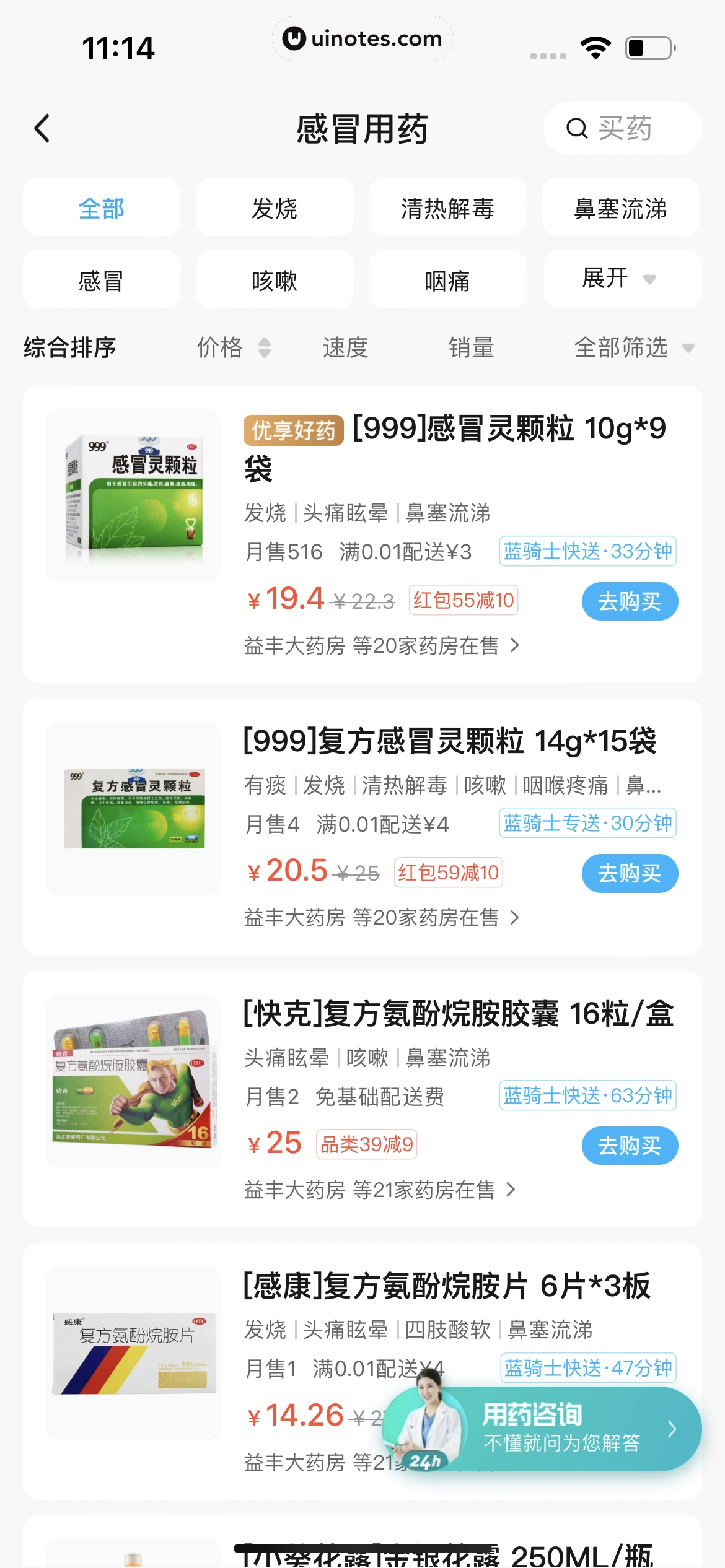Open 益丰大药房 等20家药房在售 link
The width and height of the screenshot is (725, 1568).
tap(380, 645)
